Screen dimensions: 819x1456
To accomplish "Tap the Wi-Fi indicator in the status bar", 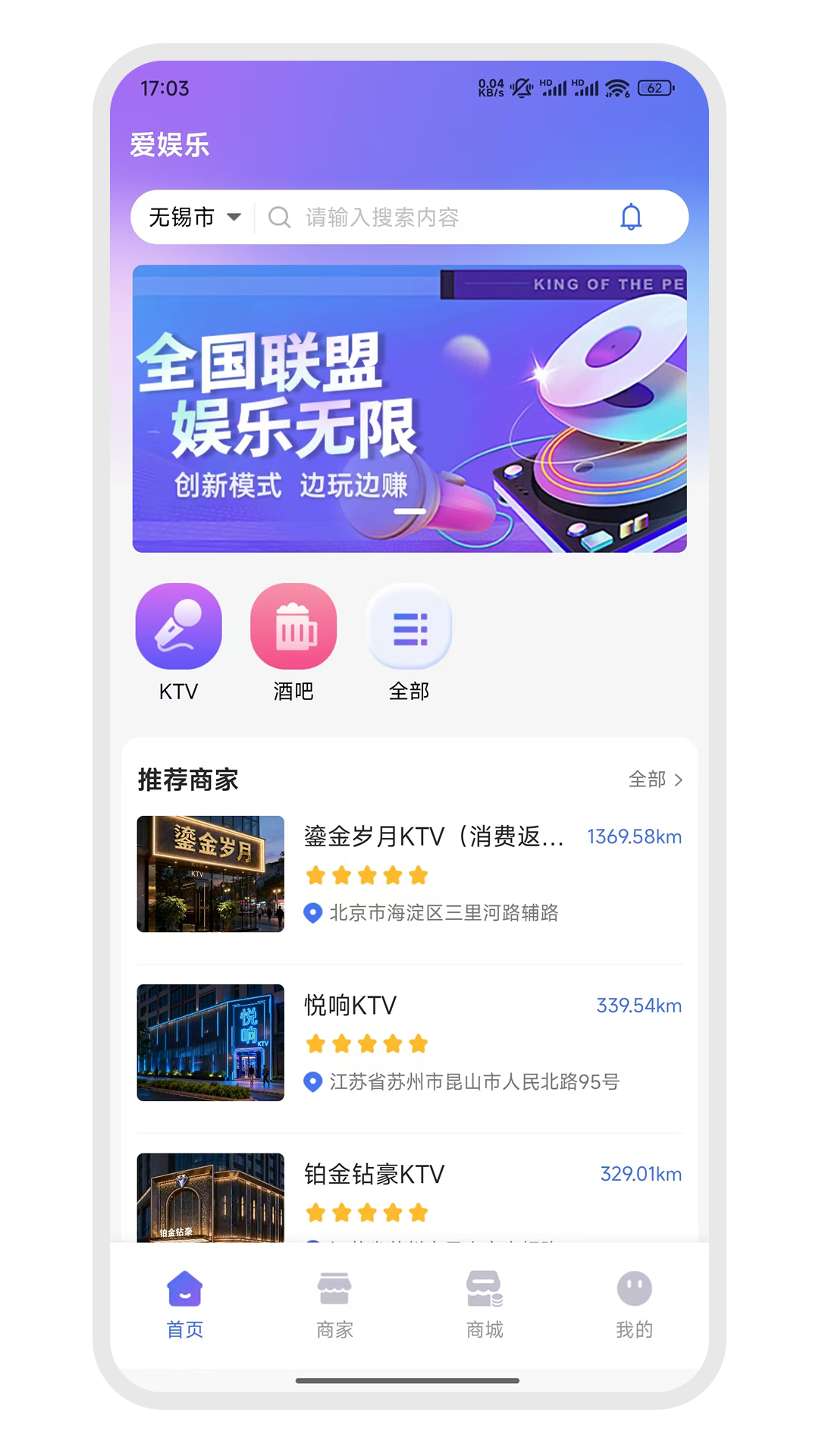I will [x=619, y=87].
